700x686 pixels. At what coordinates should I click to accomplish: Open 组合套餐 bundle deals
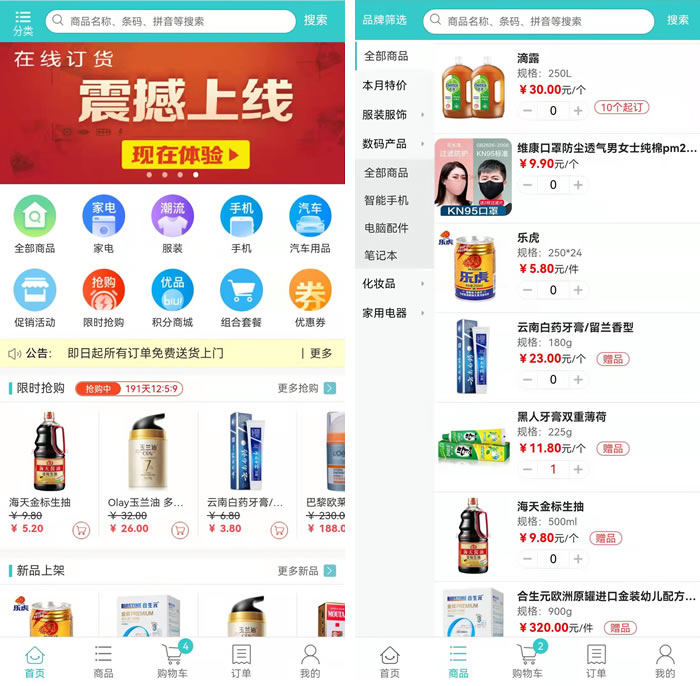(x=241, y=292)
